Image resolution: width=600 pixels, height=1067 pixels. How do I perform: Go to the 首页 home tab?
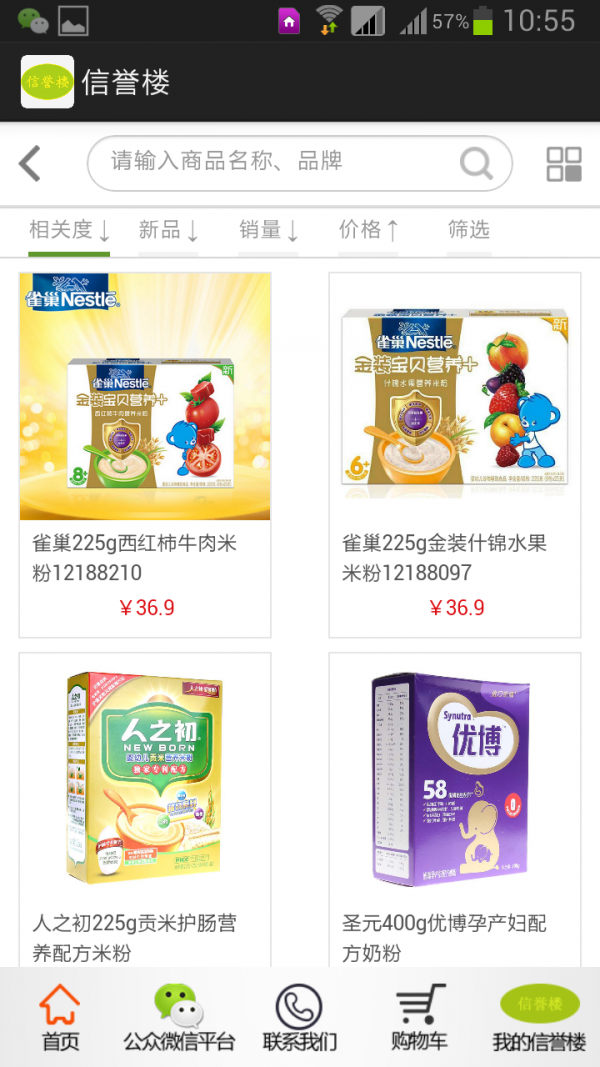pyautogui.click(x=60, y=1017)
